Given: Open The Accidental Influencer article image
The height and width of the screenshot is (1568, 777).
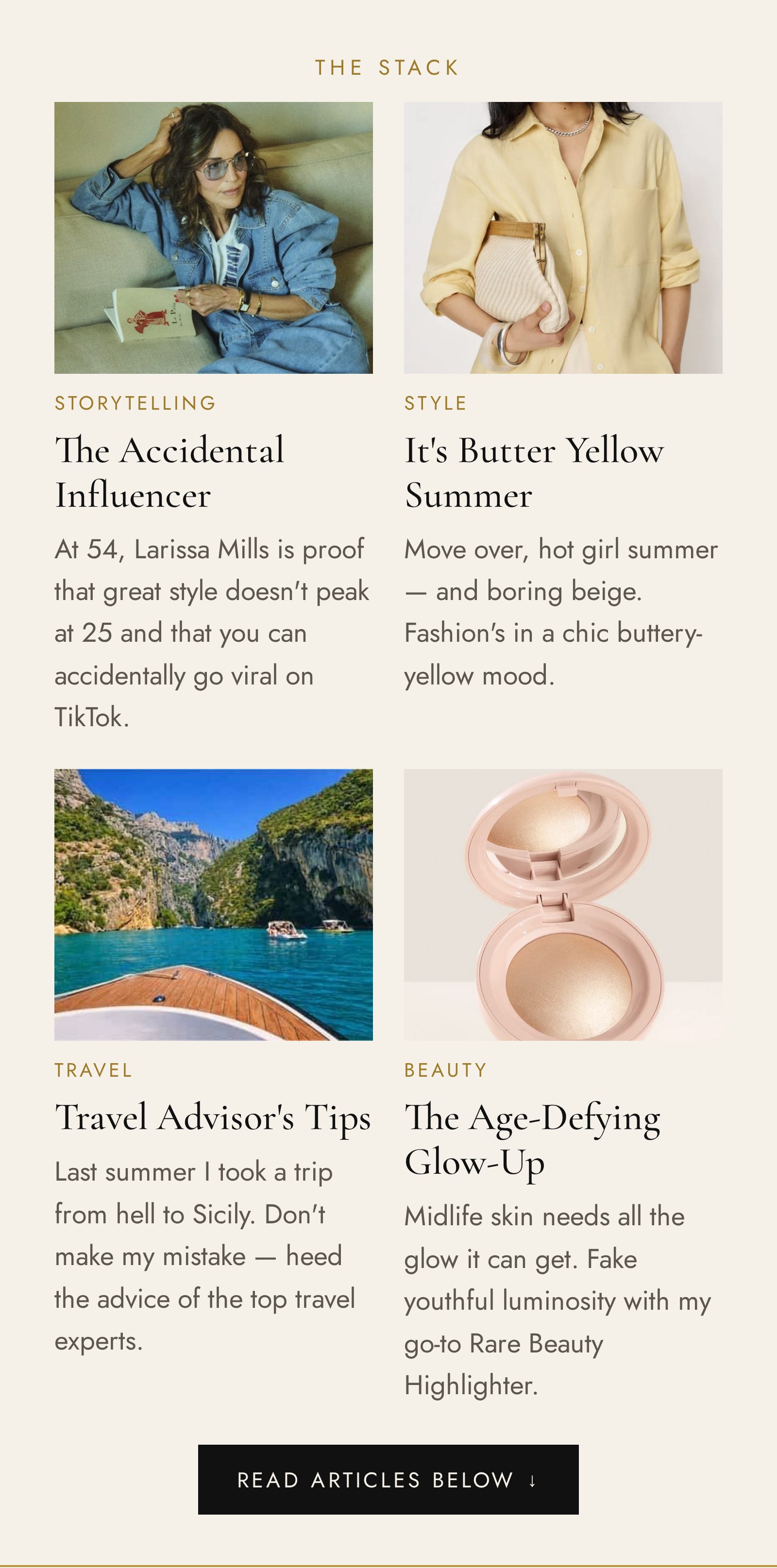Looking at the screenshot, I should tap(213, 237).
